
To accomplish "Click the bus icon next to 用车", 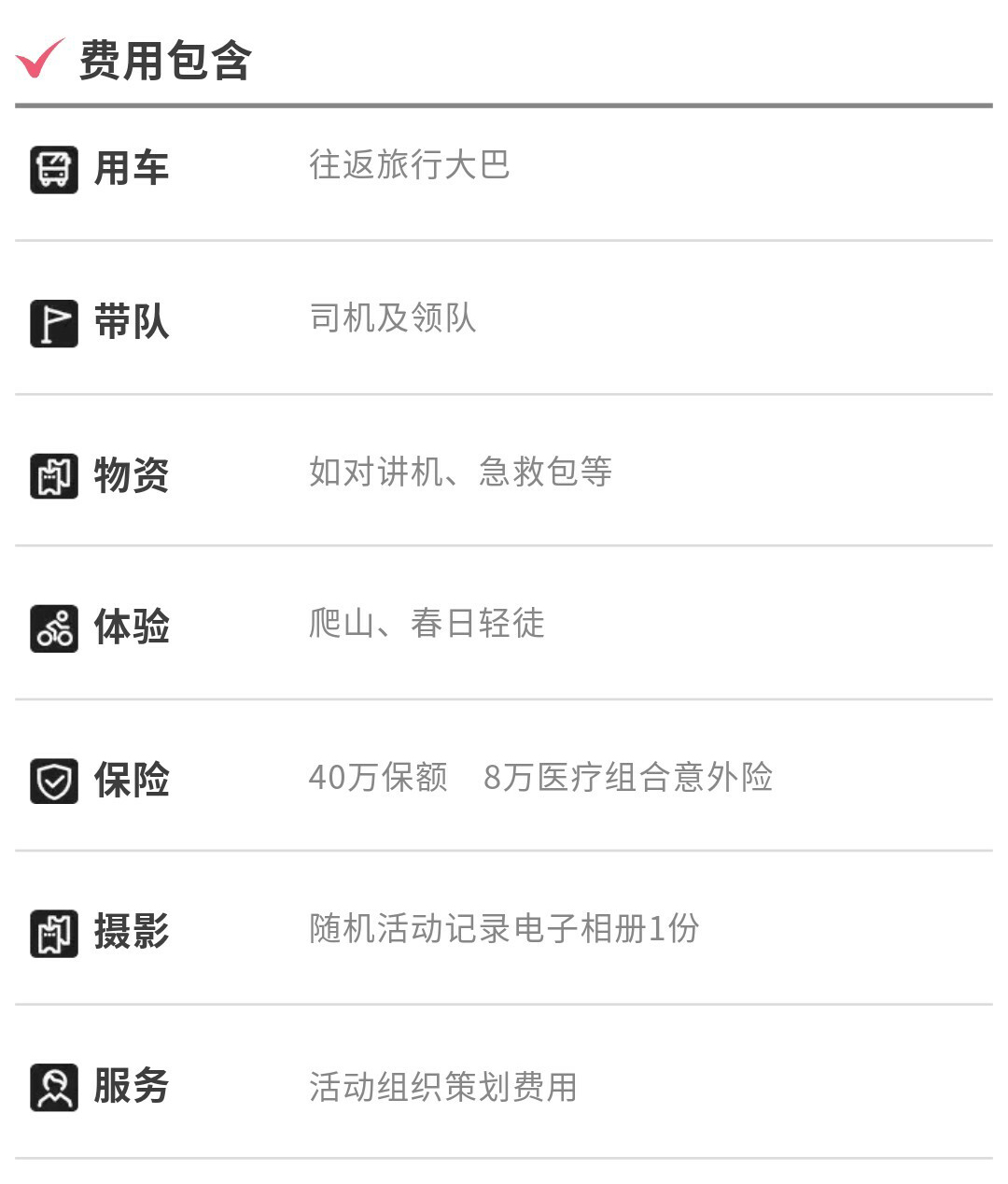I will [x=55, y=168].
